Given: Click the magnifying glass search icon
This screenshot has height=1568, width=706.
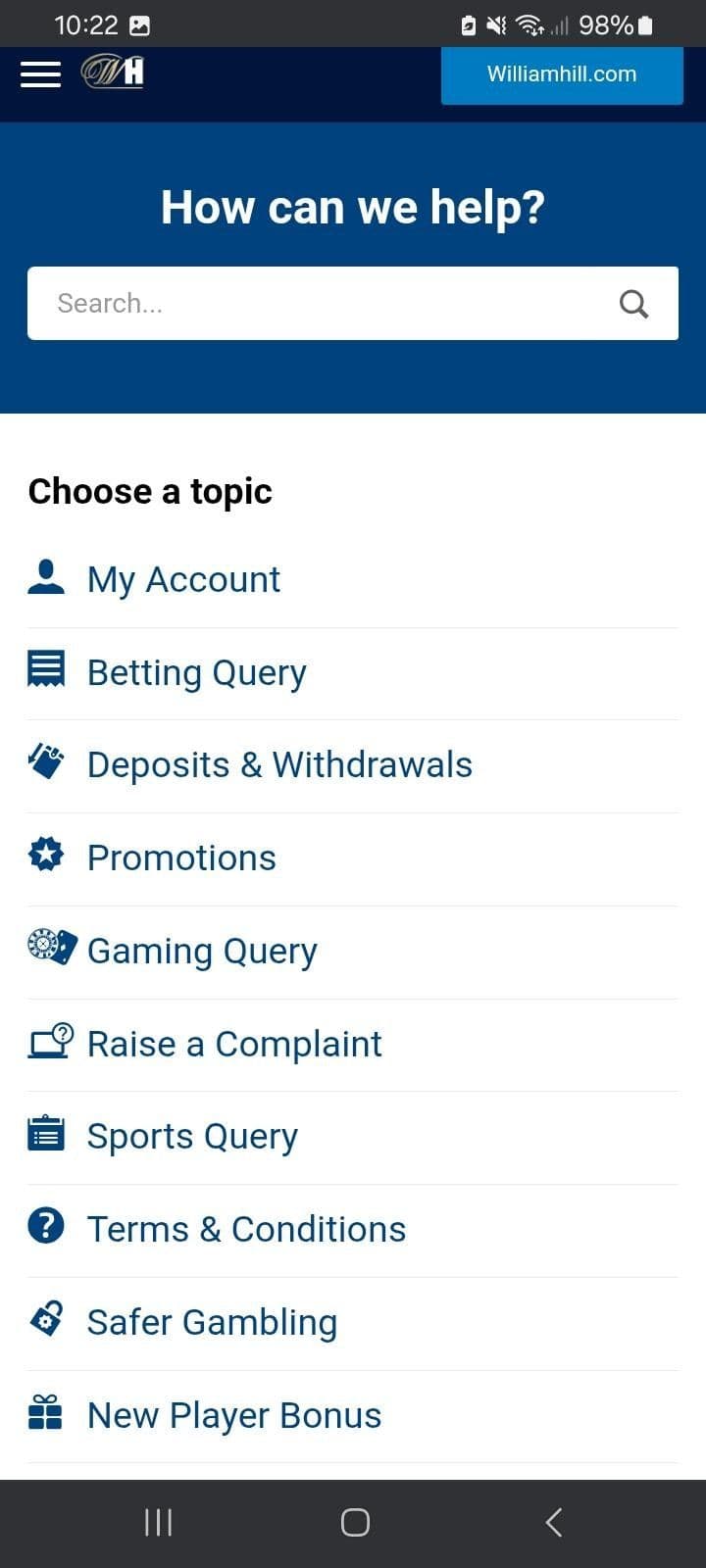Looking at the screenshot, I should pyautogui.click(x=633, y=304).
